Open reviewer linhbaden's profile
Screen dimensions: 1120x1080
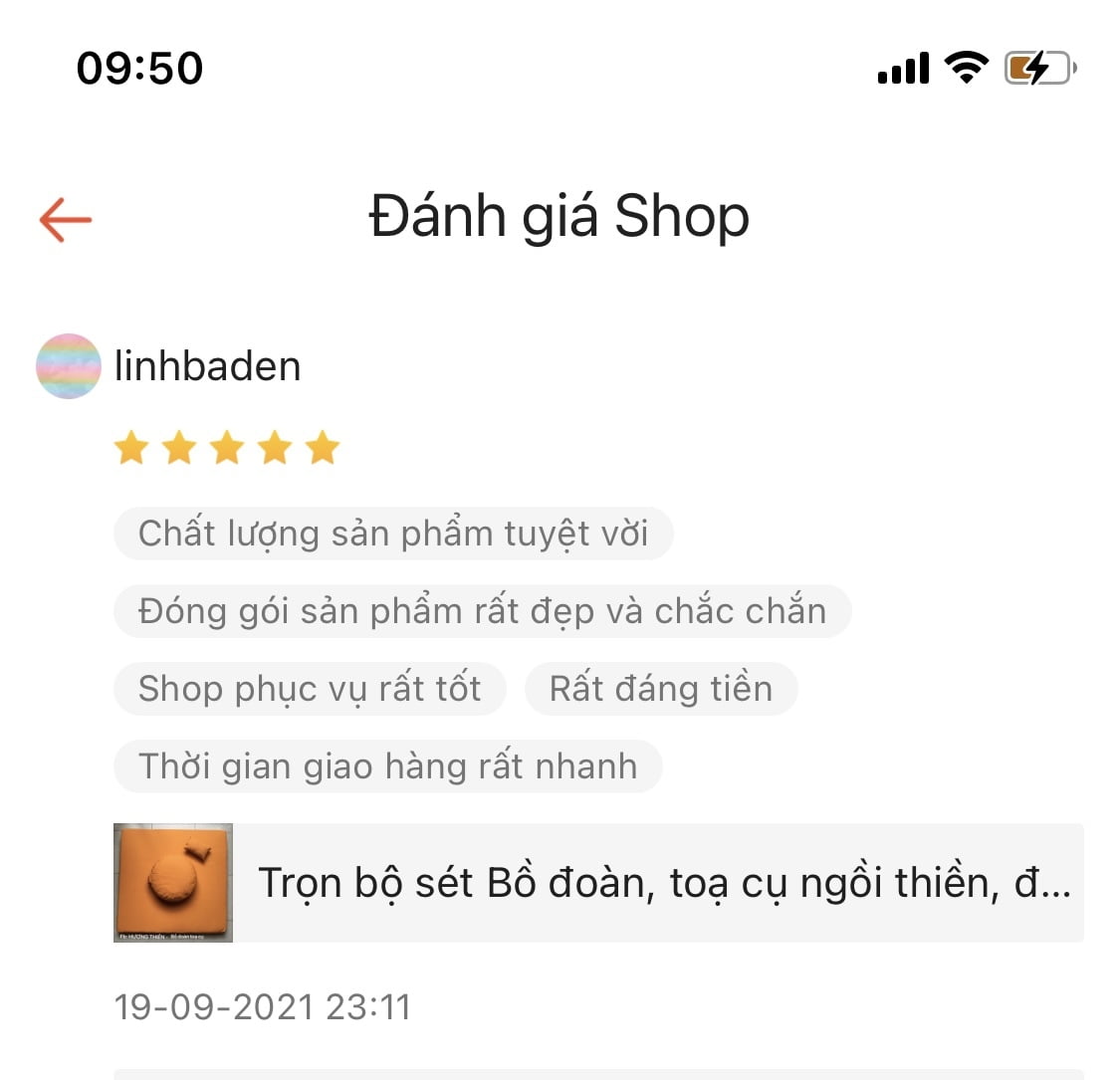206,366
